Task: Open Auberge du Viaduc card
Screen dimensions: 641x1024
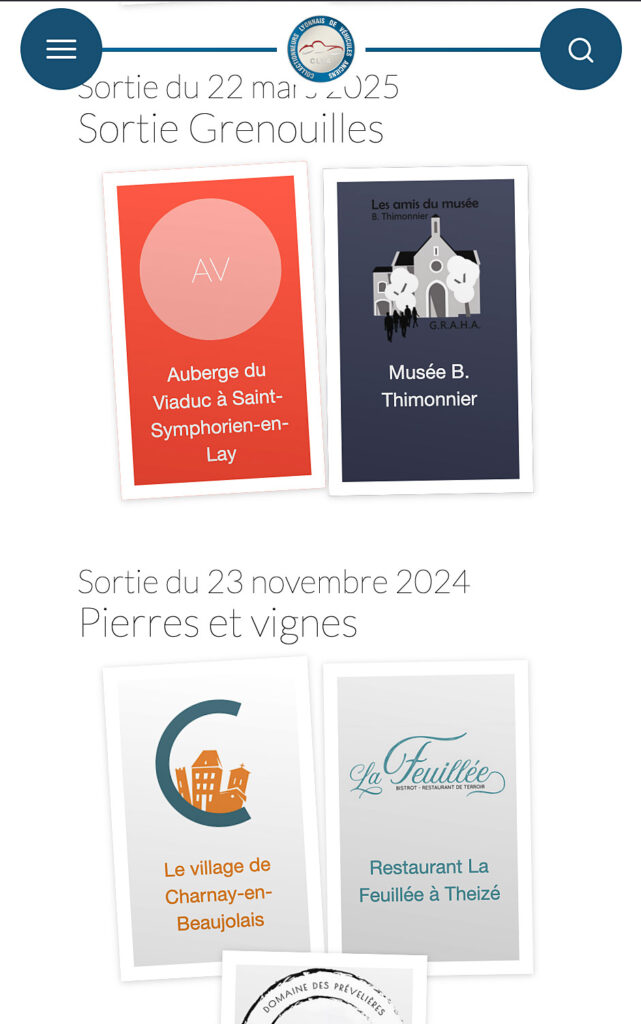Action: pyautogui.click(x=214, y=330)
